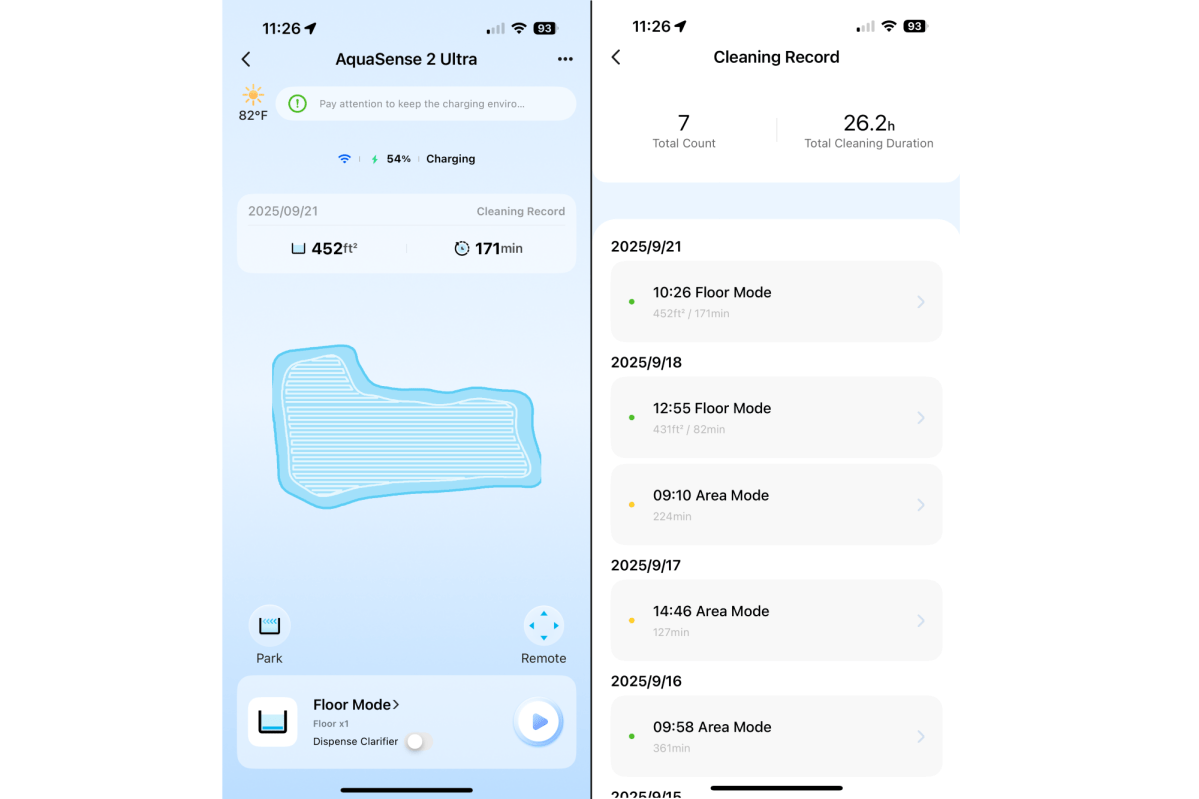Image resolution: width=1199 pixels, height=799 pixels.
Task: Open the 10:26 Floor Mode record
Action: (x=776, y=302)
